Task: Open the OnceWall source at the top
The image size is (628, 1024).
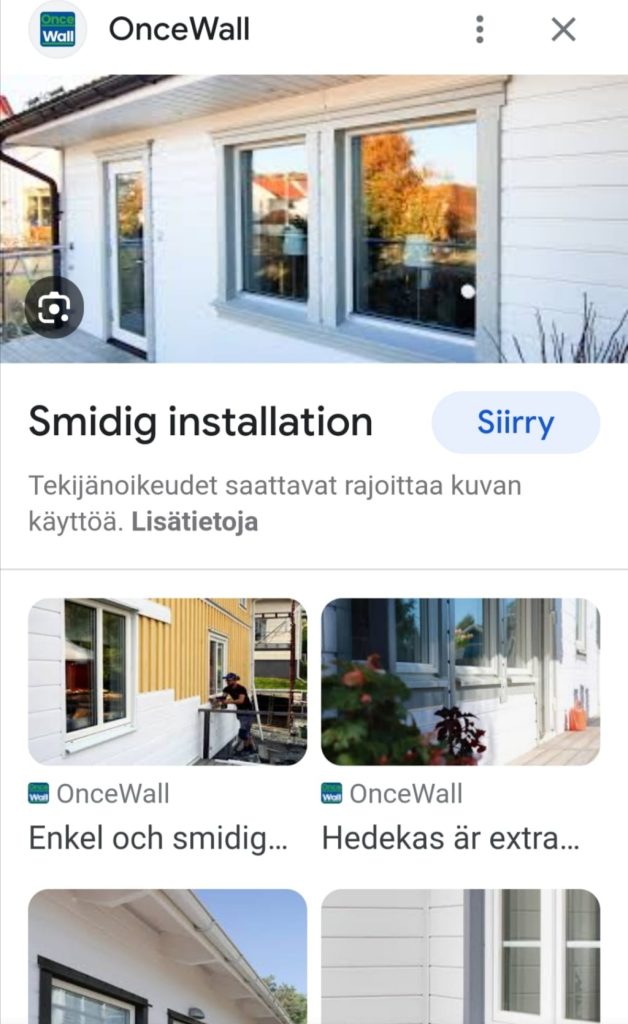Action: click(x=178, y=30)
